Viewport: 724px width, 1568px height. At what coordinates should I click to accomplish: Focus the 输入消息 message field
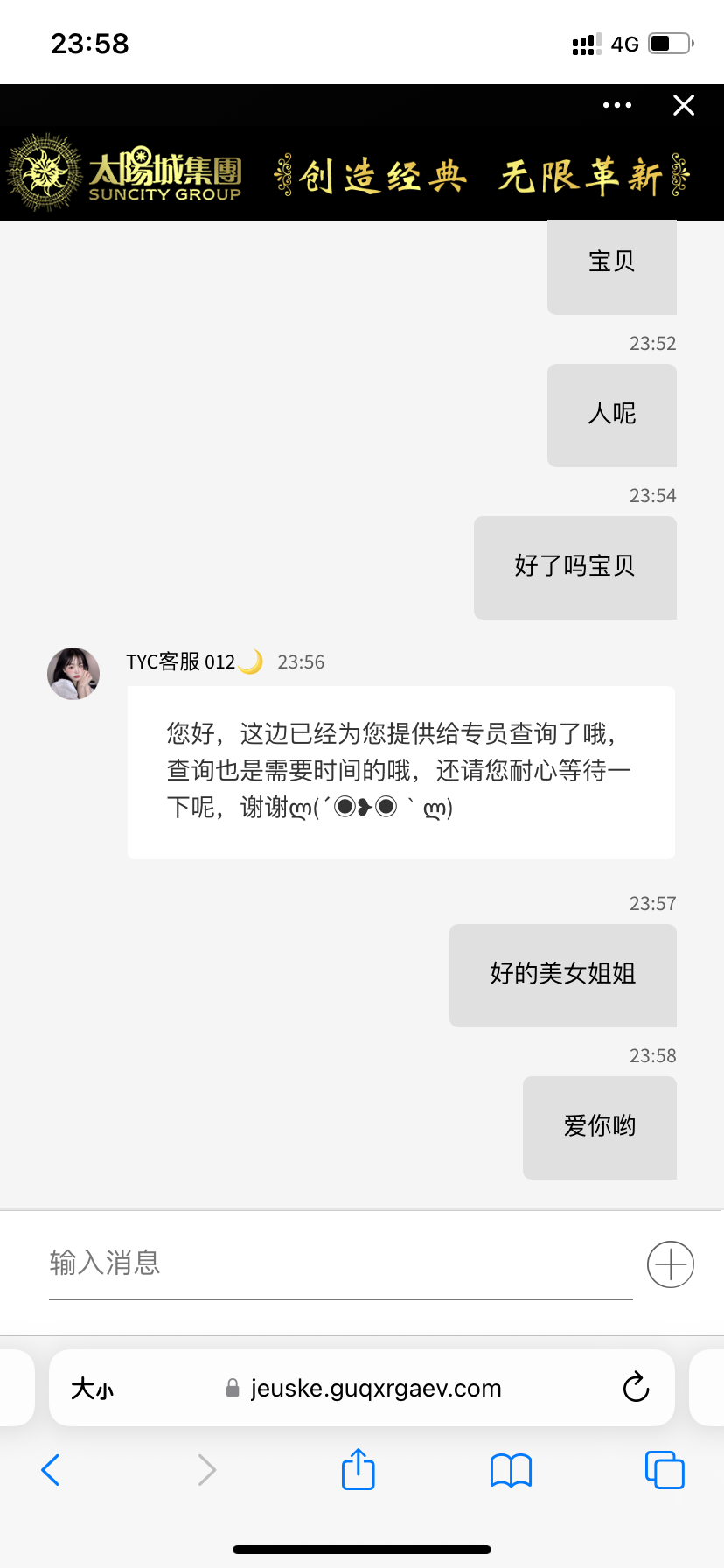(x=339, y=1263)
